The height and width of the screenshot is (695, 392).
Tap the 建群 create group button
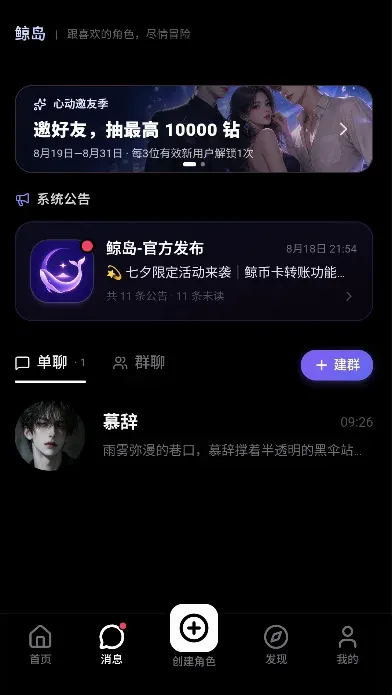pyautogui.click(x=337, y=365)
